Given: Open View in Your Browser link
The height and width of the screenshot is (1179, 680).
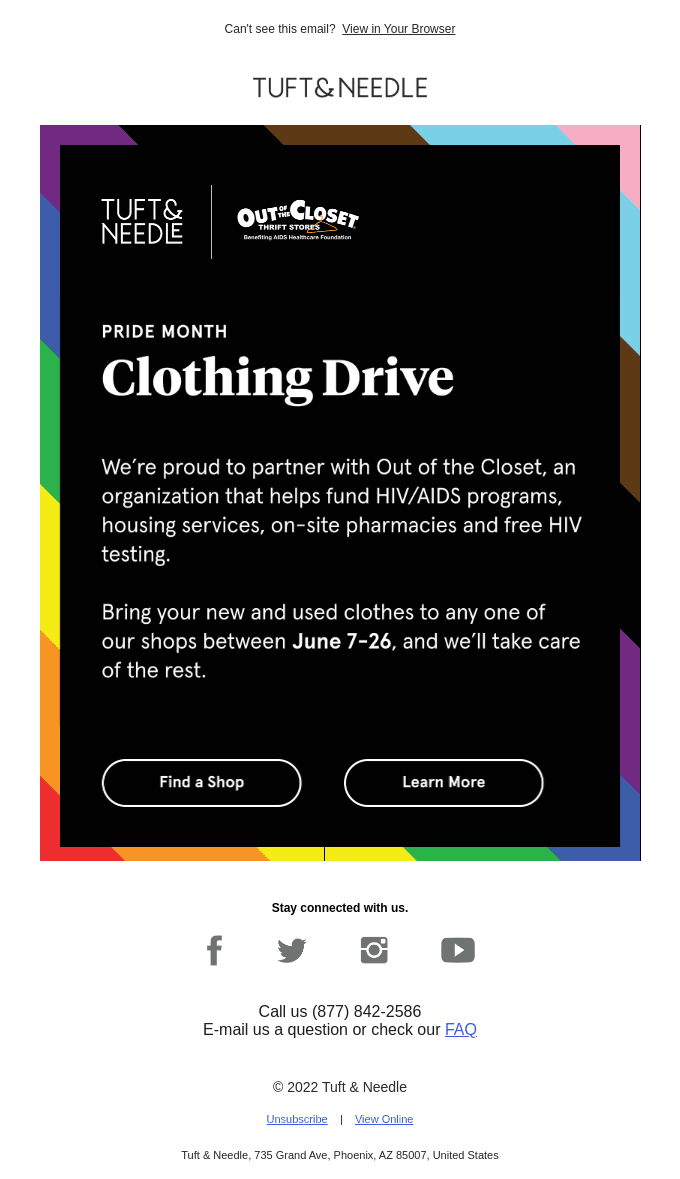Looking at the screenshot, I should pos(398,29).
